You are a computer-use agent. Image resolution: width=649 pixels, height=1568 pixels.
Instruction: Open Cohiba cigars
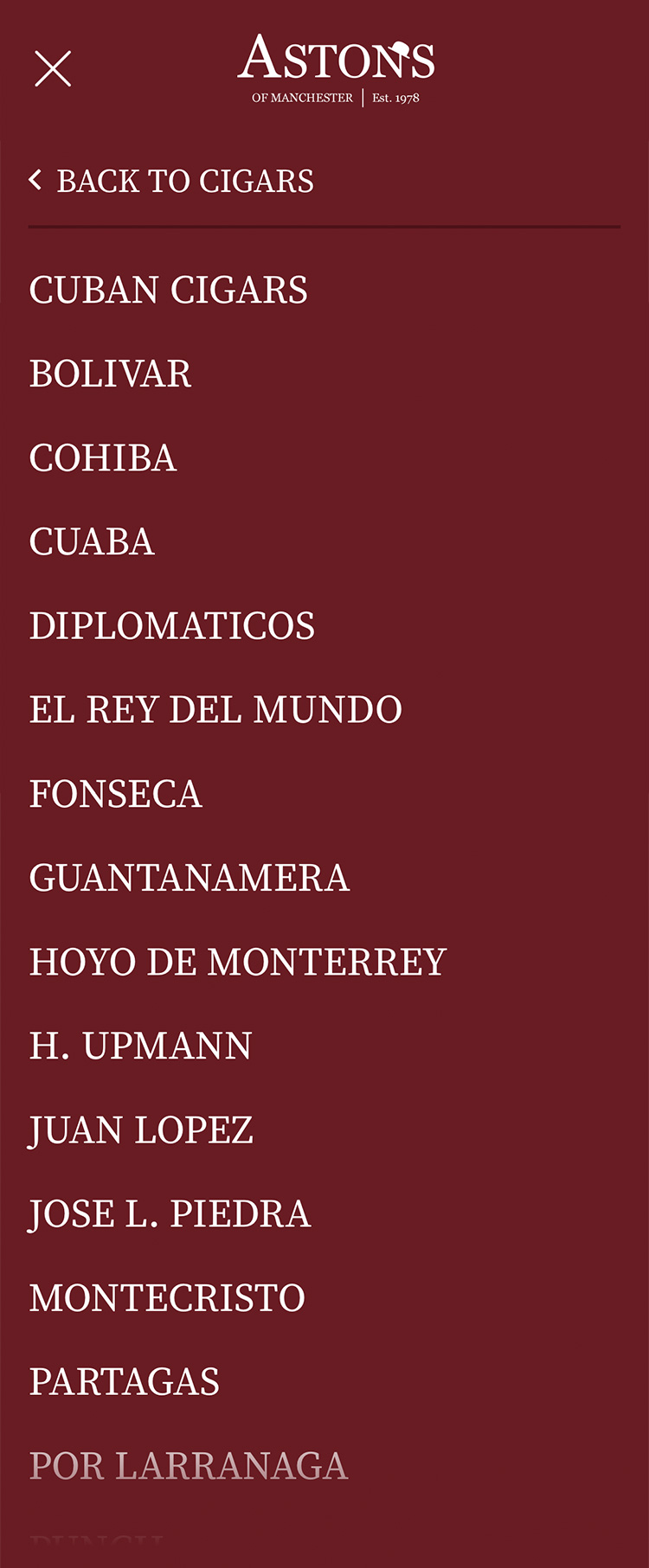coord(103,458)
